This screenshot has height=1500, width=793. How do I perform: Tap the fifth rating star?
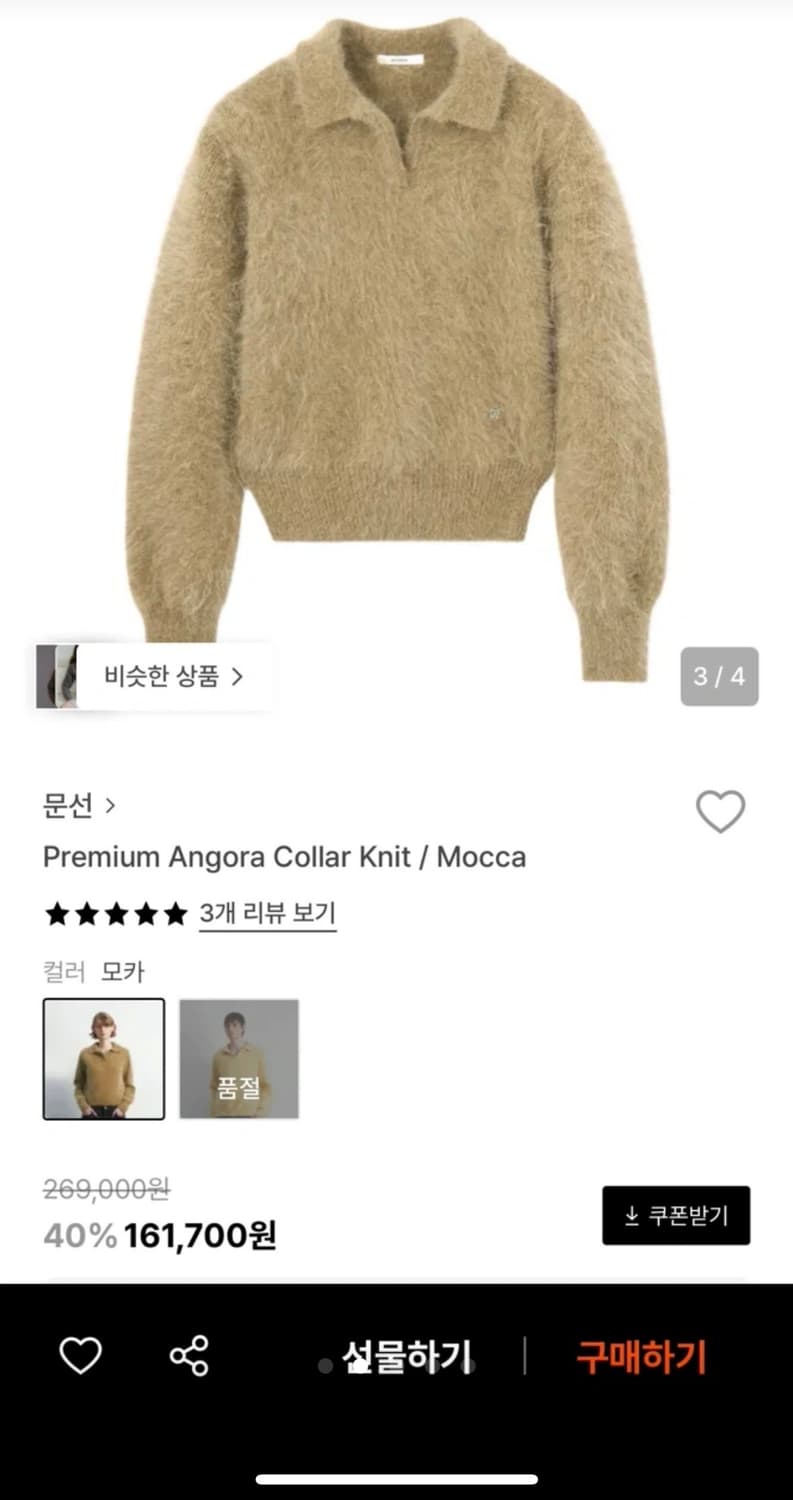pyautogui.click(x=172, y=913)
